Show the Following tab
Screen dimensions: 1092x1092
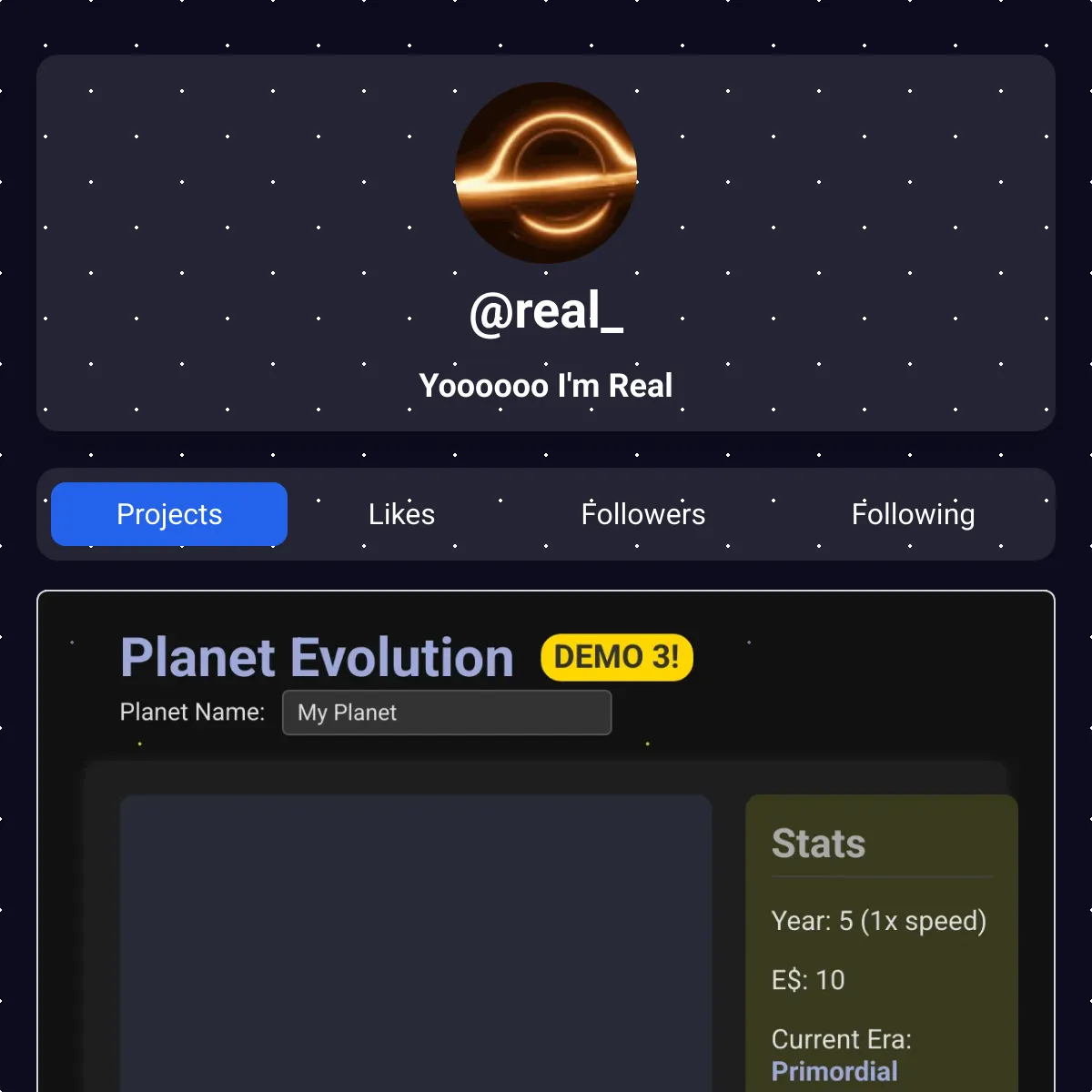click(913, 514)
